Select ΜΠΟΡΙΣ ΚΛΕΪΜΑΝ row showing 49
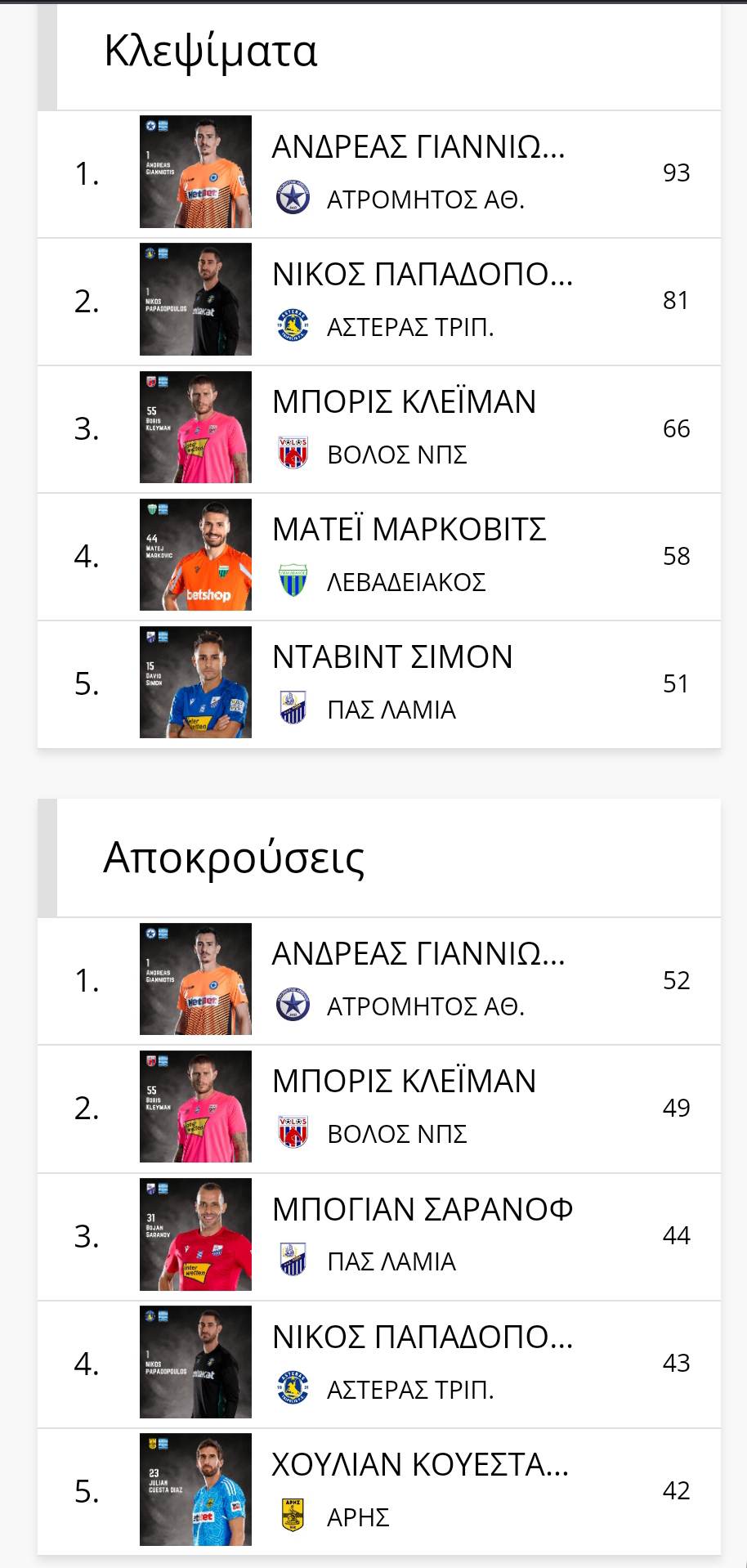 pos(379,1108)
